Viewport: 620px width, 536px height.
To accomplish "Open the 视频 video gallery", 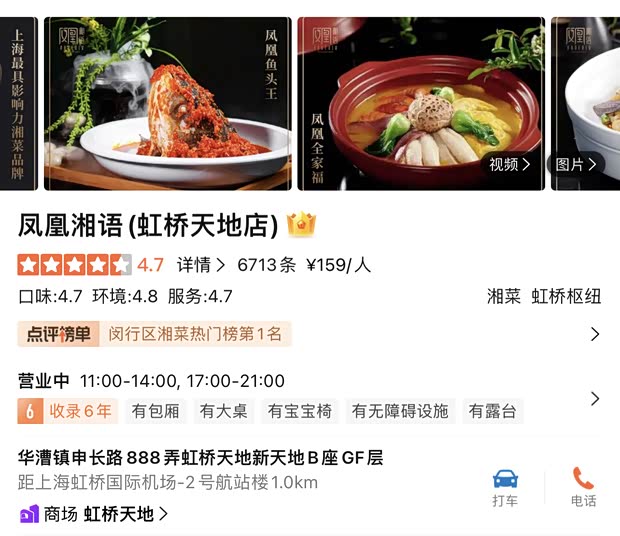I will 510,165.
